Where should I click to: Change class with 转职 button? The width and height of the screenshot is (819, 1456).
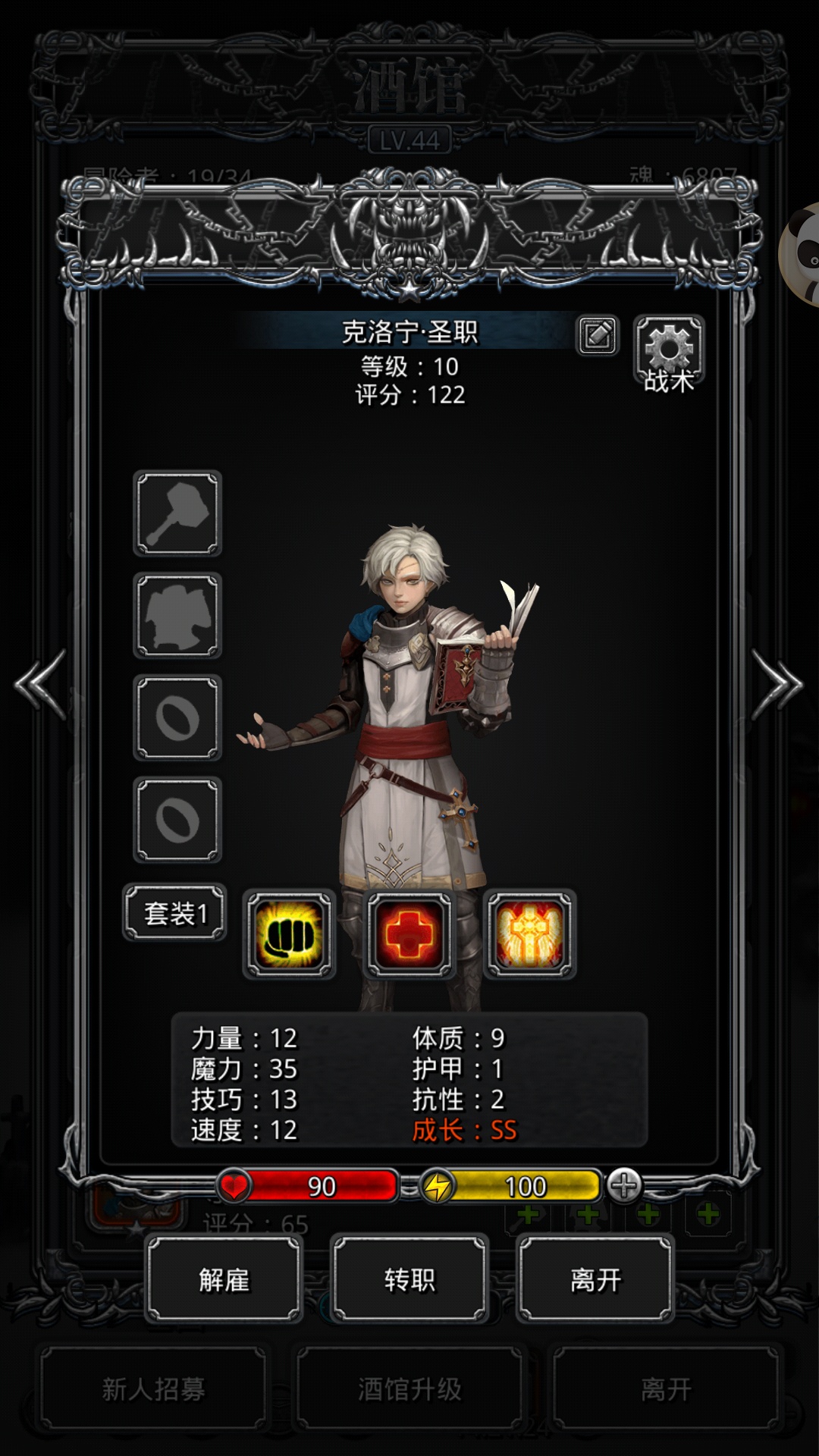409,1280
